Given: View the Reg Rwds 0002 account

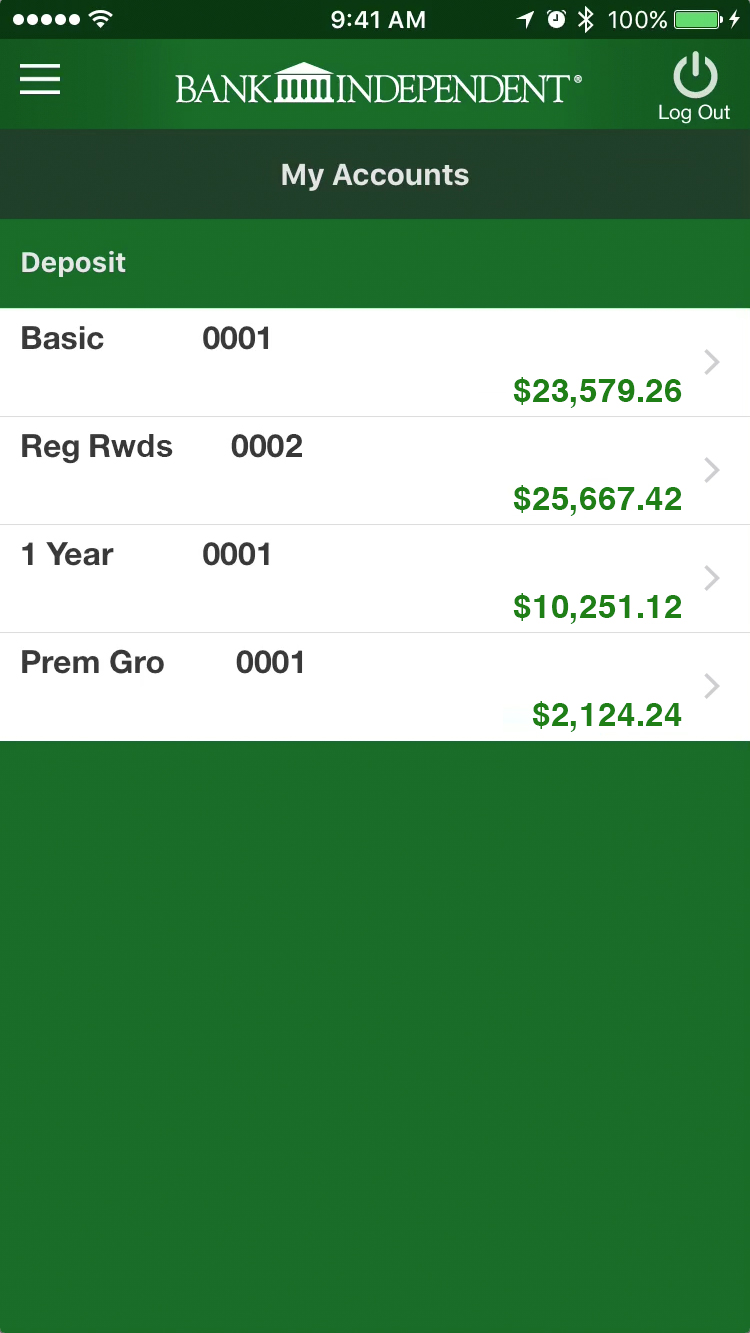Looking at the screenshot, I should pyautogui.click(x=375, y=471).
